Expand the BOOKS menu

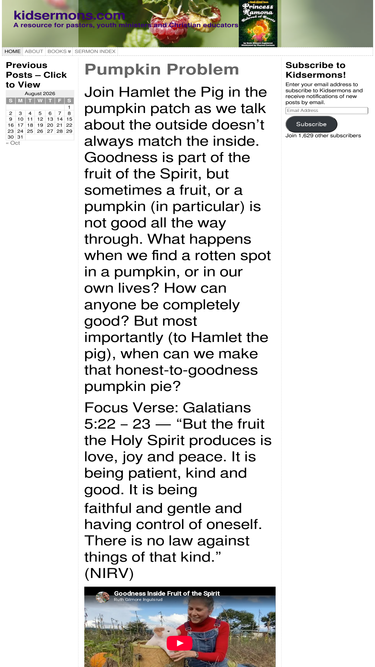(x=59, y=51)
